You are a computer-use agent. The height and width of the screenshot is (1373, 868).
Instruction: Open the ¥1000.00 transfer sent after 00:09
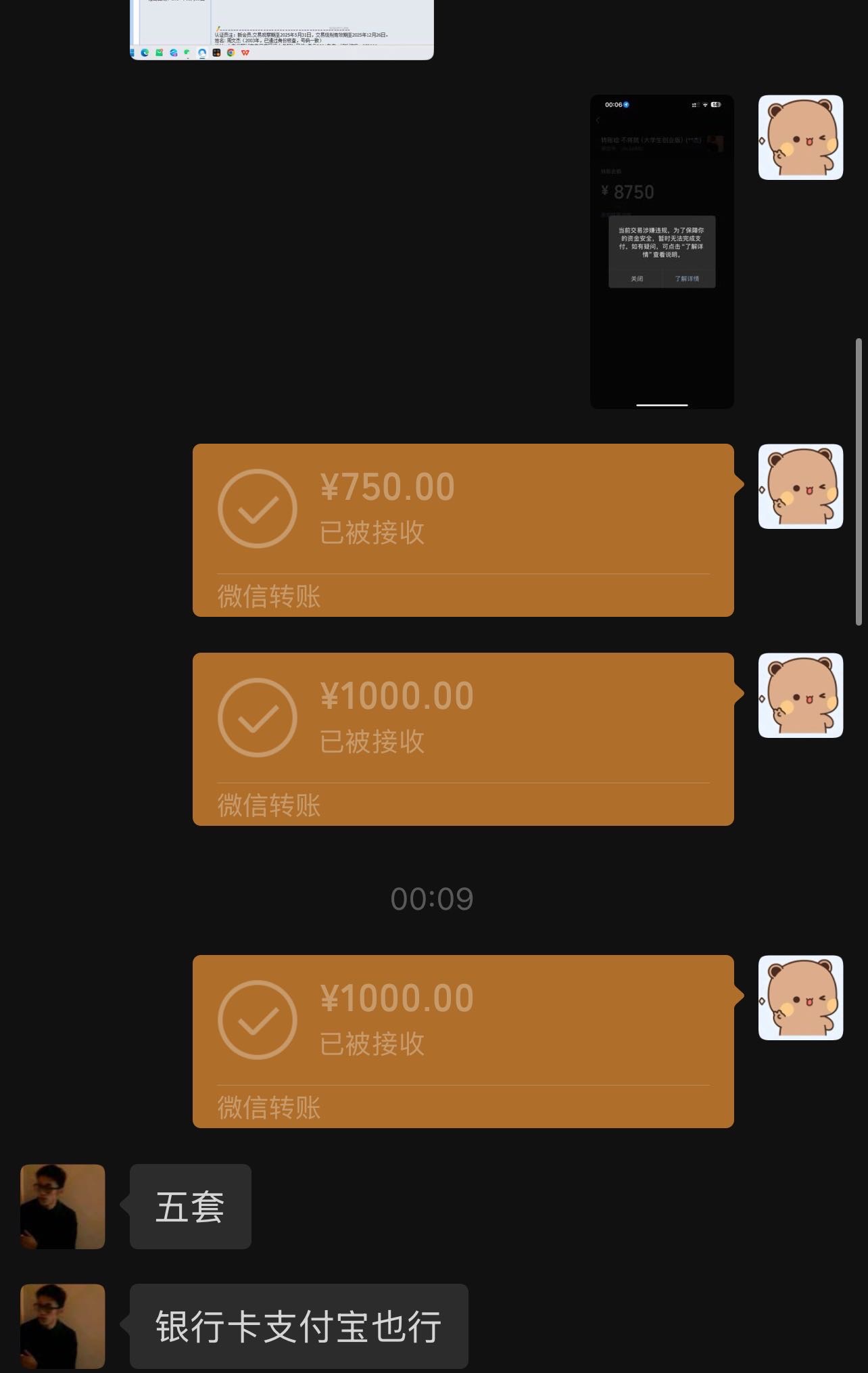tap(463, 1041)
